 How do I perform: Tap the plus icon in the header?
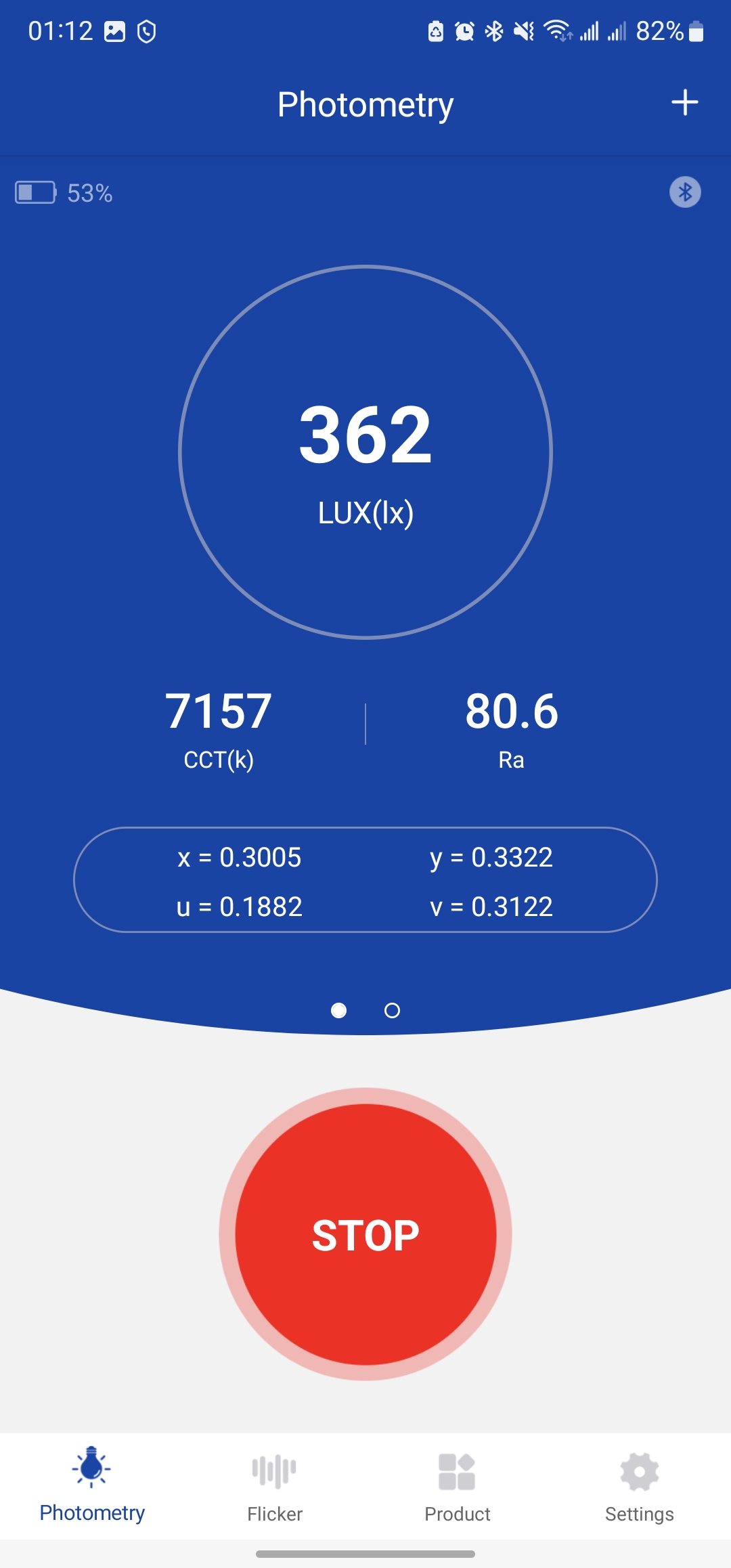684,103
